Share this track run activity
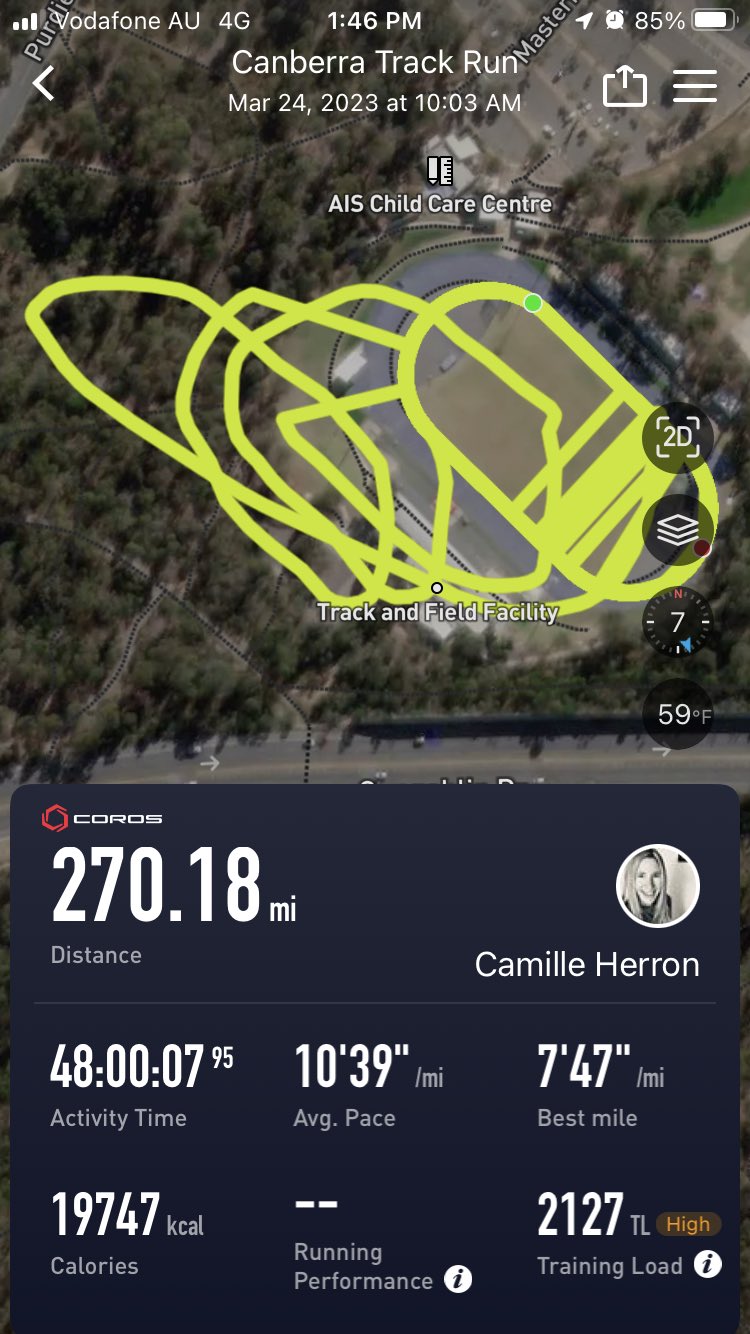 pyautogui.click(x=625, y=87)
